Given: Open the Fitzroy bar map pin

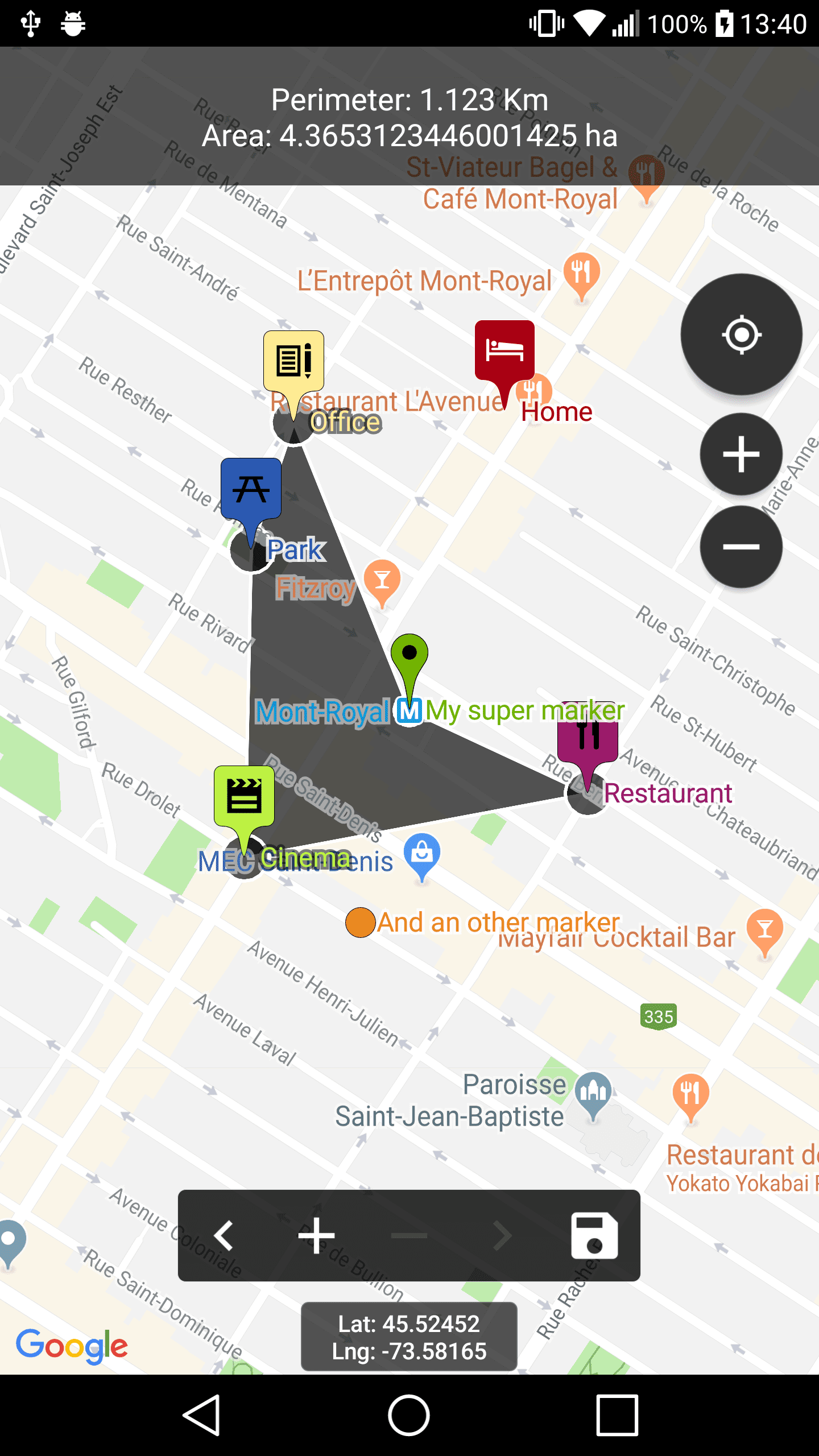Looking at the screenshot, I should (382, 580).
